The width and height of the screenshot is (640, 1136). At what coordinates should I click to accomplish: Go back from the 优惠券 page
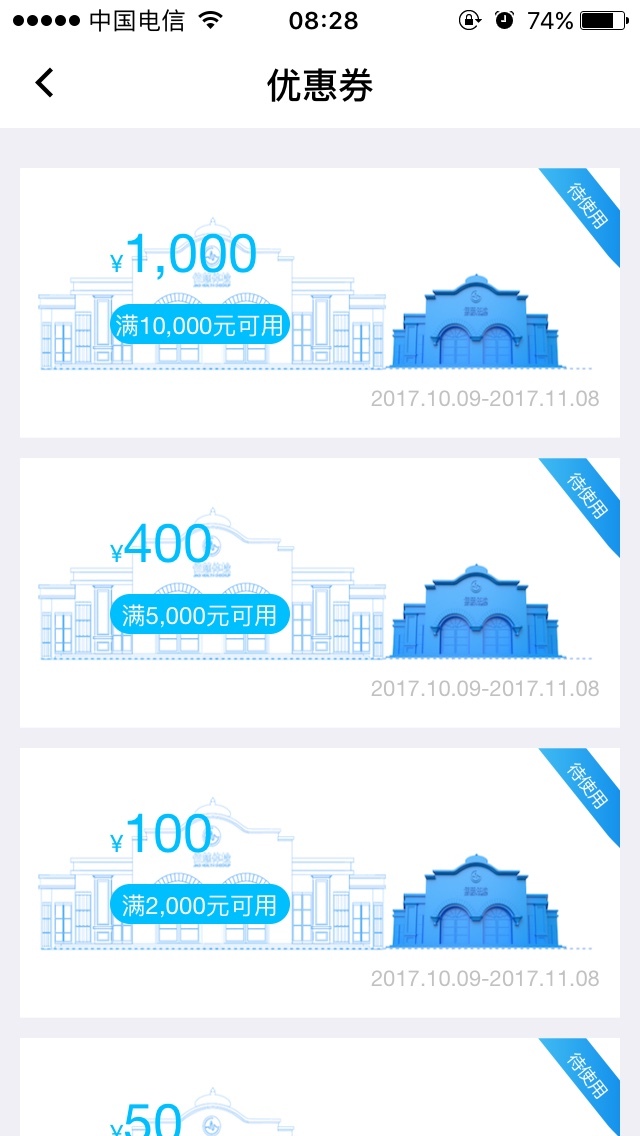[44, 83]
